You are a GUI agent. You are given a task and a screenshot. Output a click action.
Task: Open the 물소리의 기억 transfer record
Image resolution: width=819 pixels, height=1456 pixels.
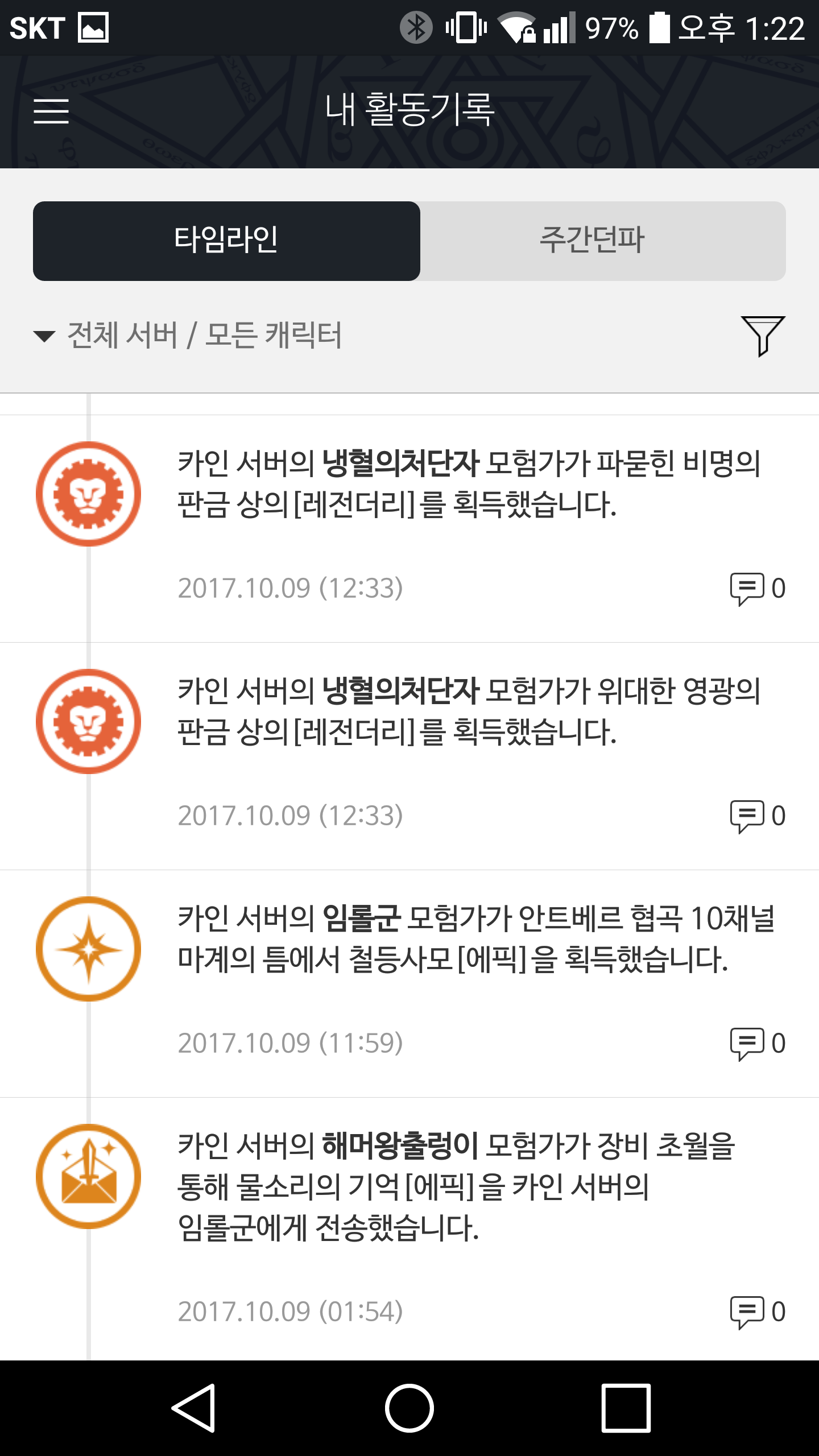[x=409, y=1229]
